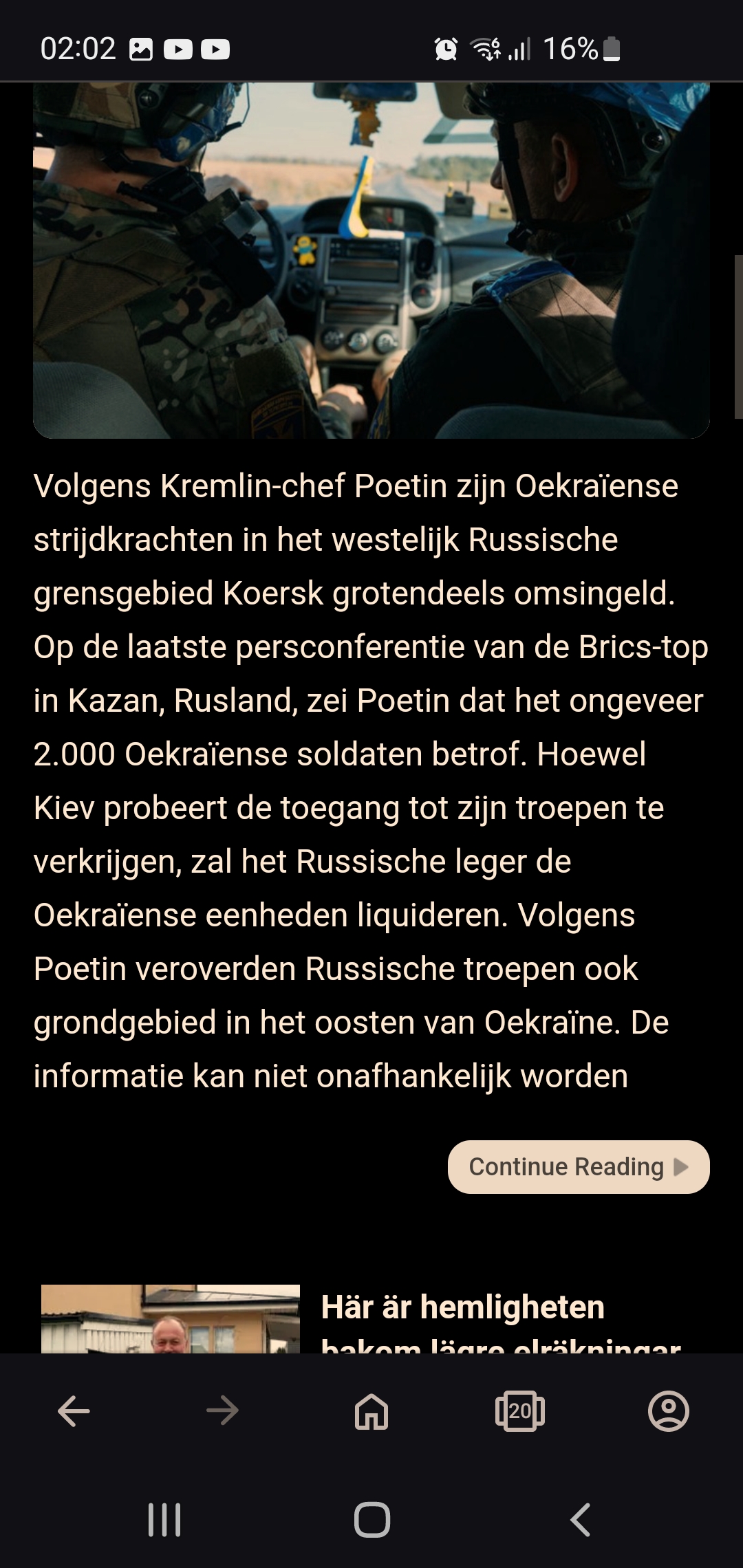Open the system recent apps view

pyautogui.click(x=164, y=1520)
